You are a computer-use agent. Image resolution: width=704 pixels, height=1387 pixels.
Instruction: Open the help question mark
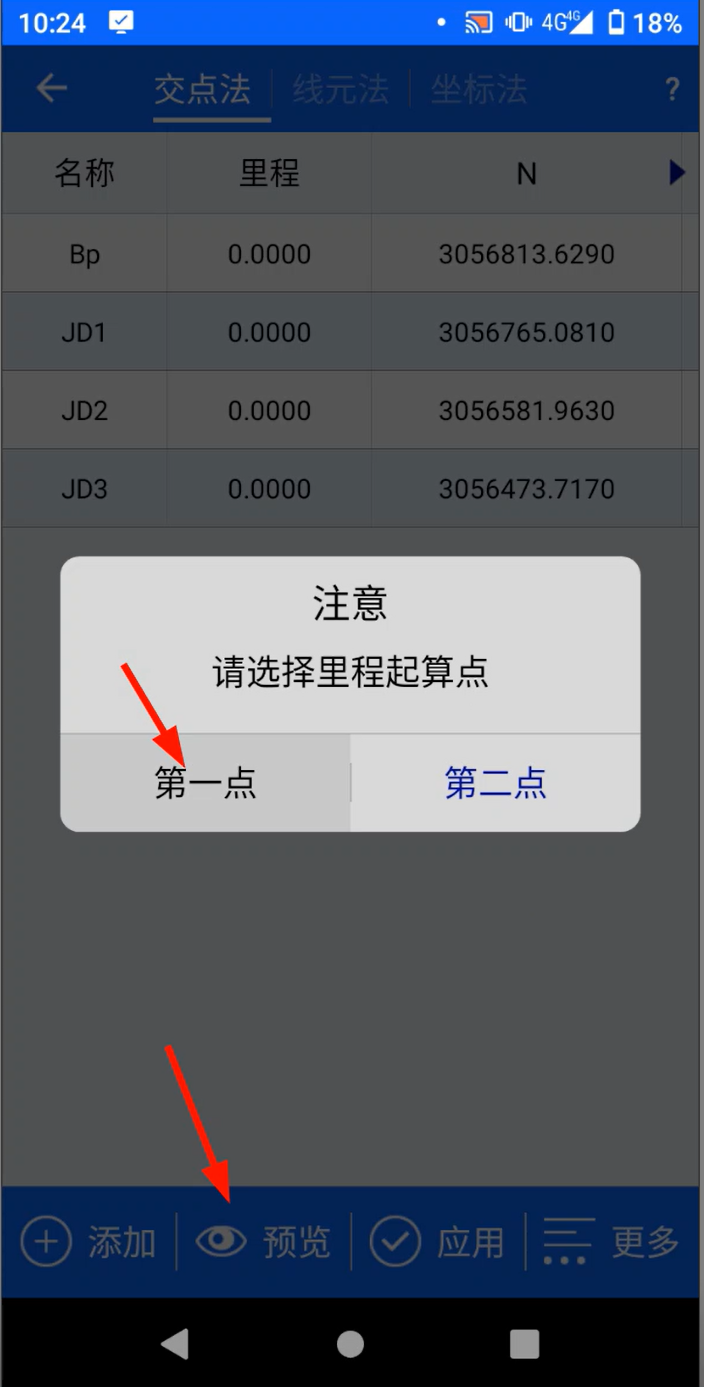pyautogui.click(x=672, y=90)
